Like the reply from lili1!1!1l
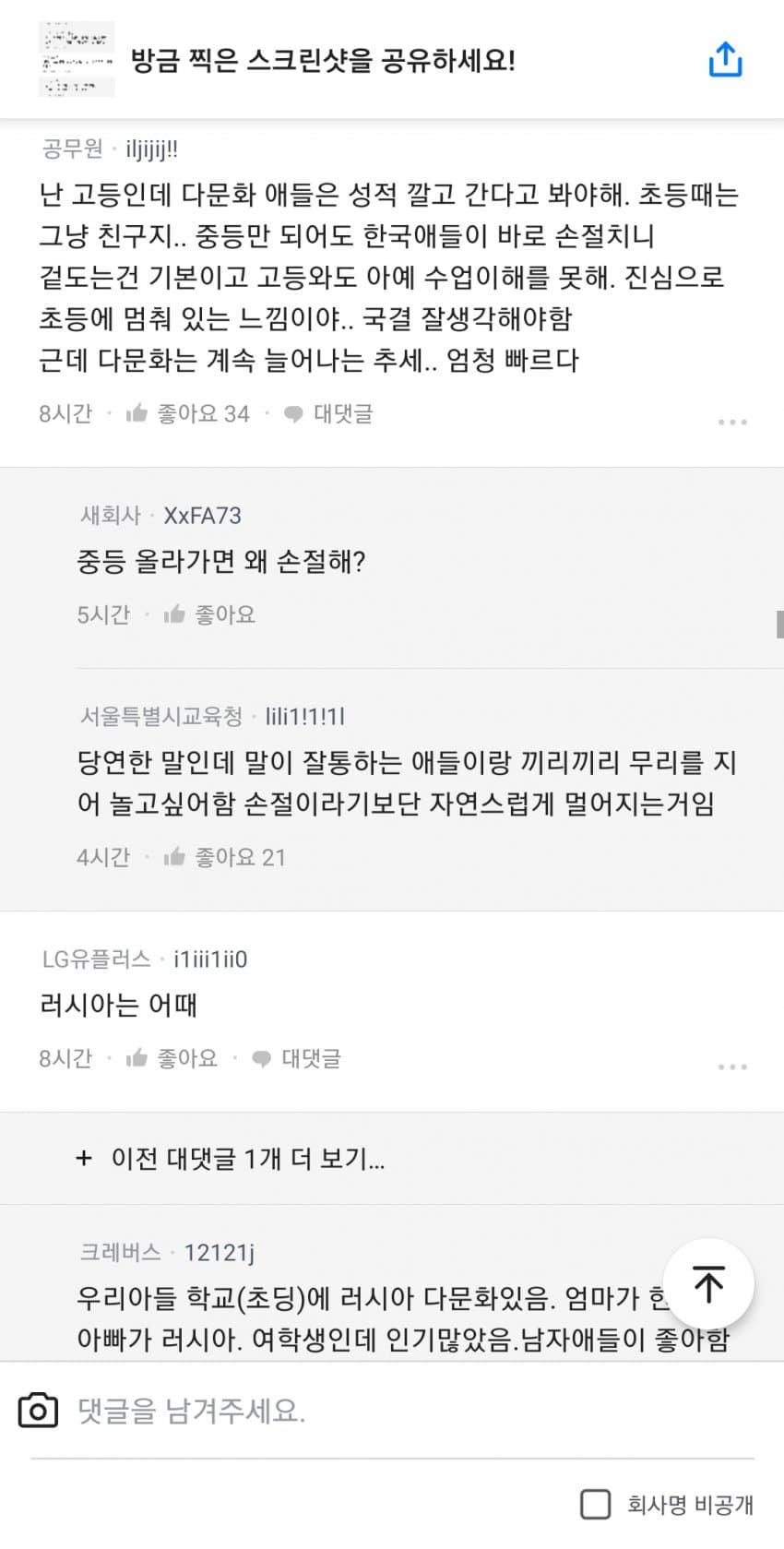The height and width of the screenshot is (1549, 784). [225, 857]
